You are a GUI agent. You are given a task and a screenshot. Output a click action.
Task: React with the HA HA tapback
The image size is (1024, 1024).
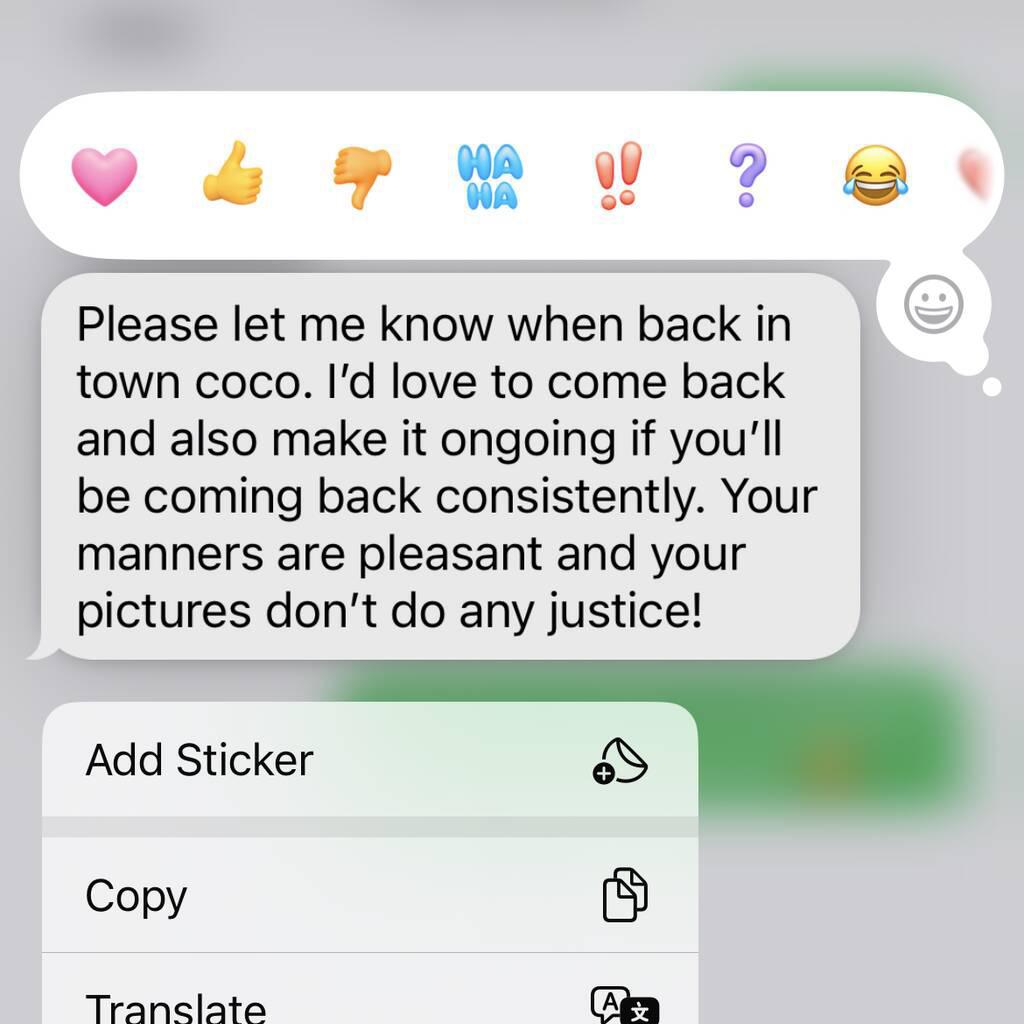[x=490, y=176]
